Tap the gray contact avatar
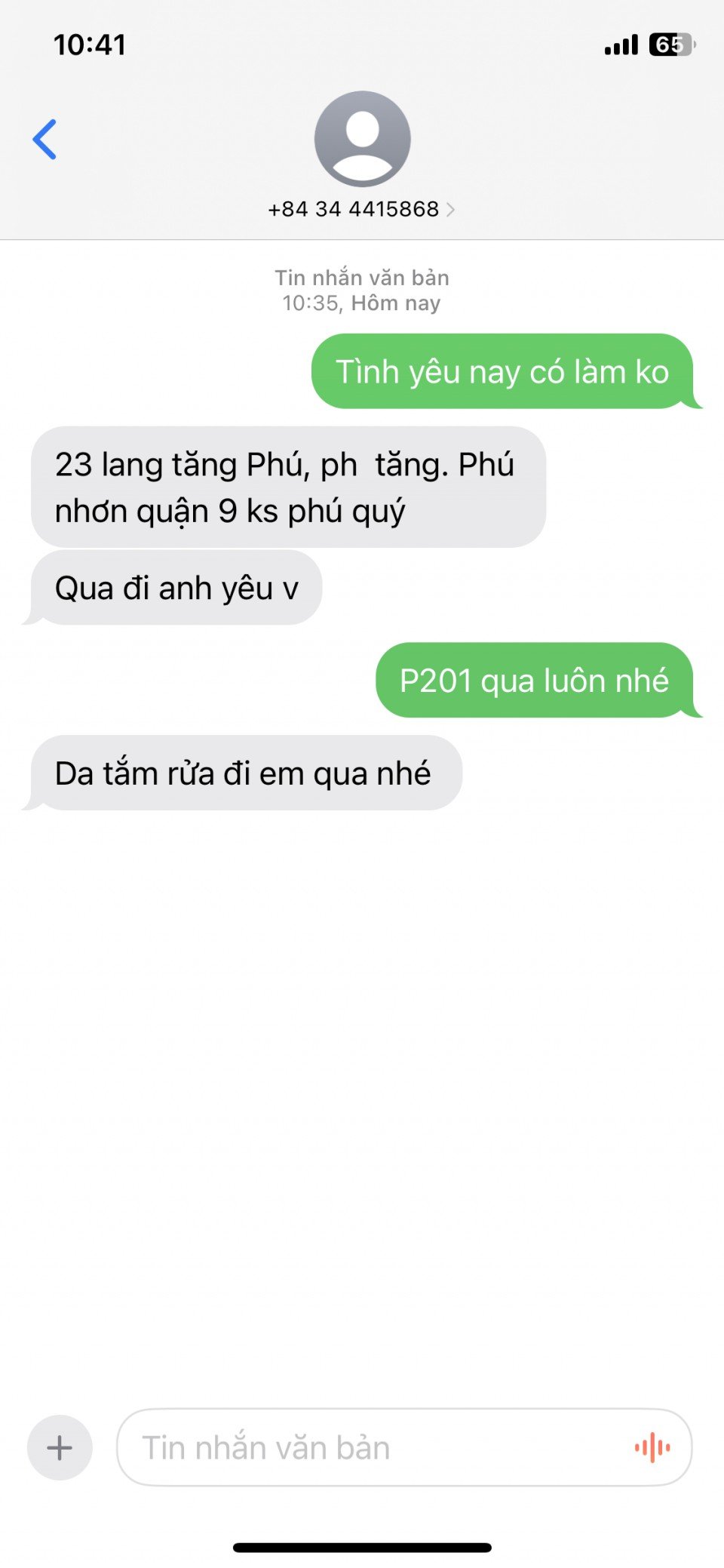The height and width of the screenshot is (1568, 724). (362, 139)
